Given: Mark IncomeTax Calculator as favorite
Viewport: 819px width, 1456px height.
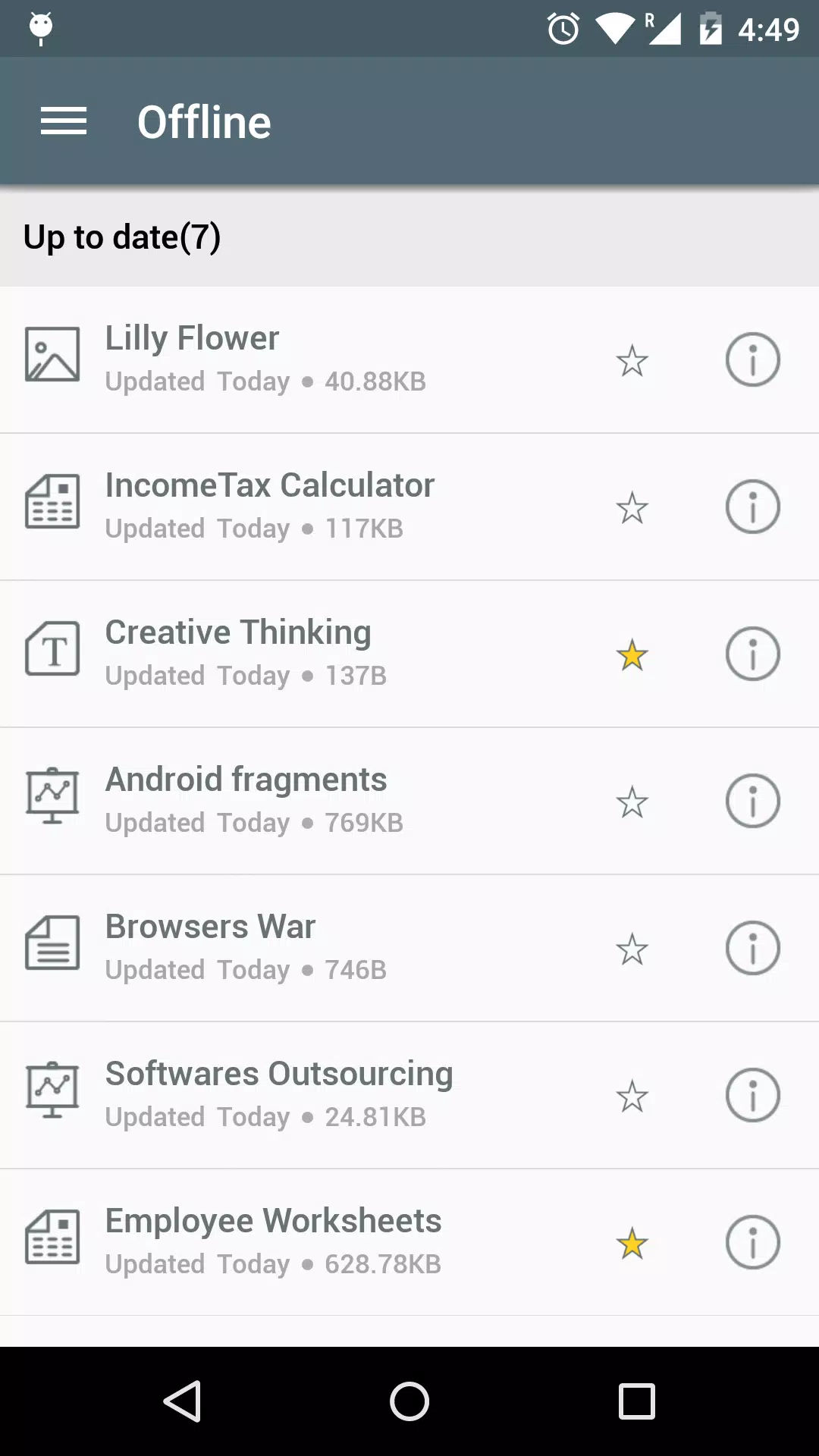Looking at the screenshot, I should (632, 507).
